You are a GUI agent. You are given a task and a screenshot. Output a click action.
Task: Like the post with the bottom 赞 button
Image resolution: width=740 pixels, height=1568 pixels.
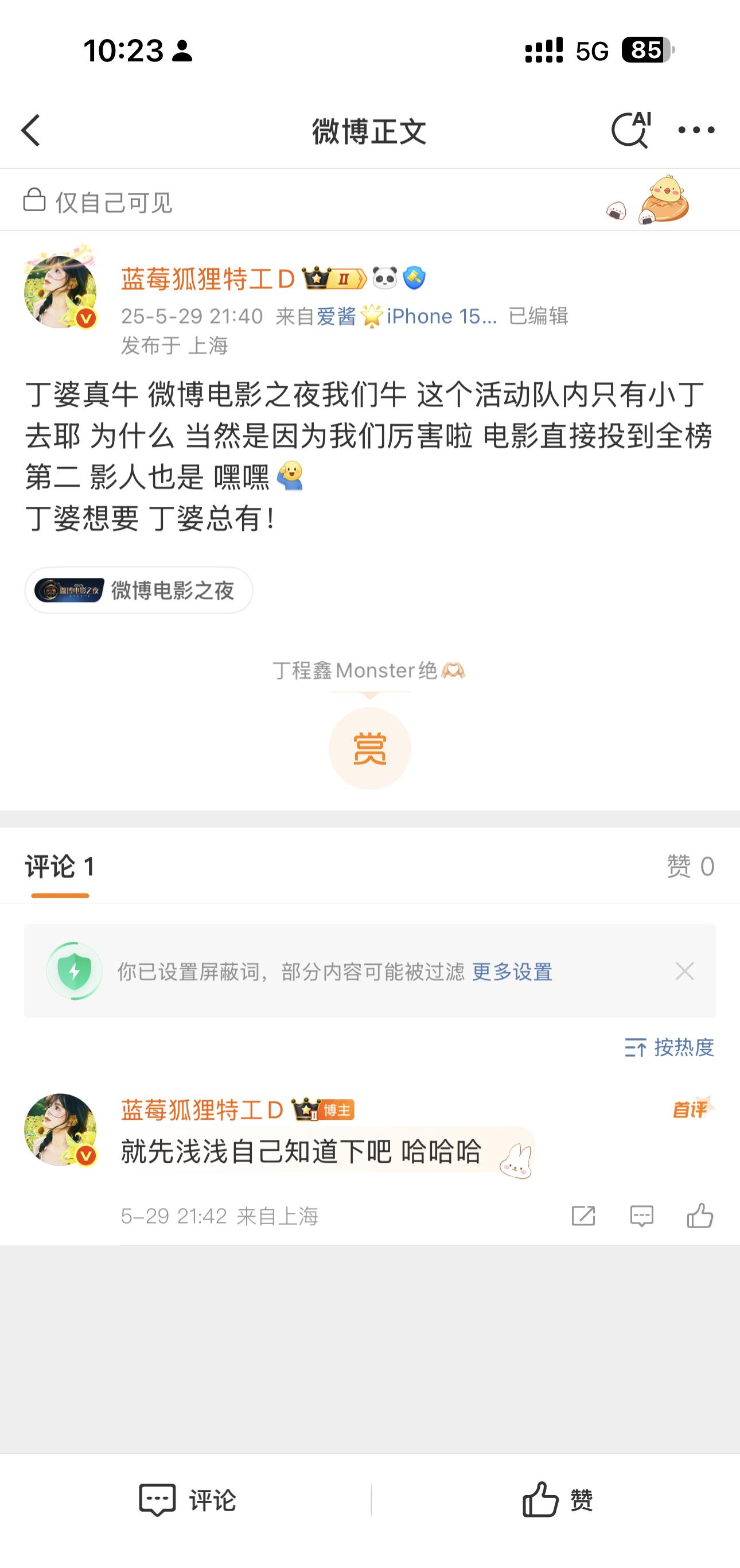click(x=557, y=1500)
